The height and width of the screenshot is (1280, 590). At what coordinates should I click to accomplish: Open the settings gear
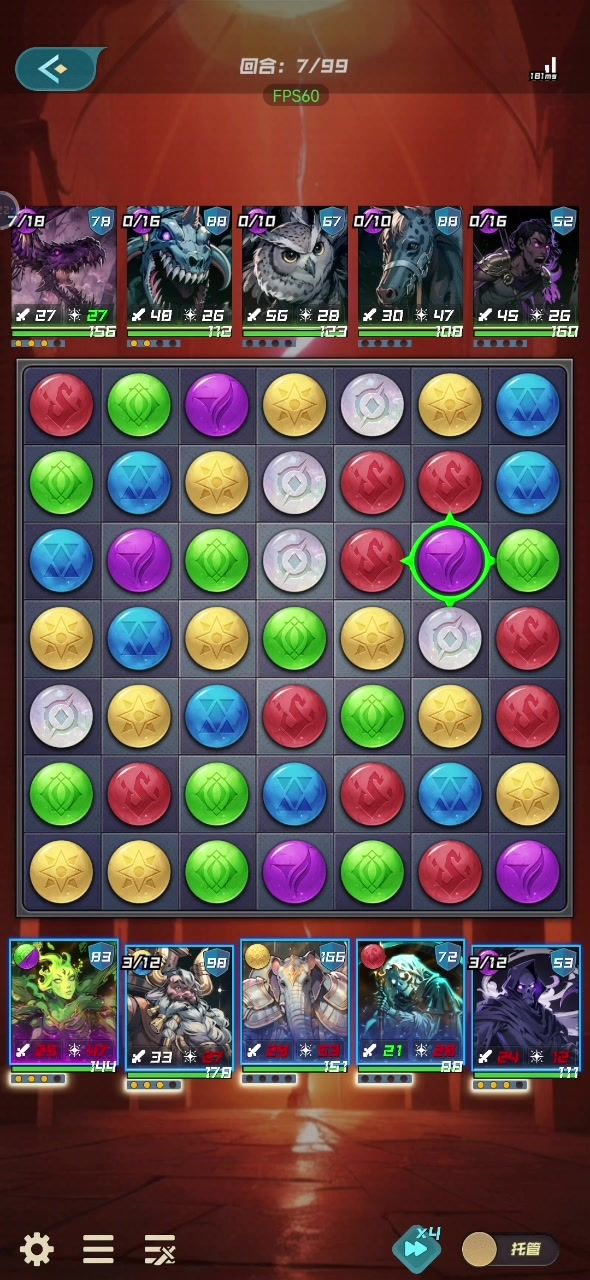(x=37, y=1249)
